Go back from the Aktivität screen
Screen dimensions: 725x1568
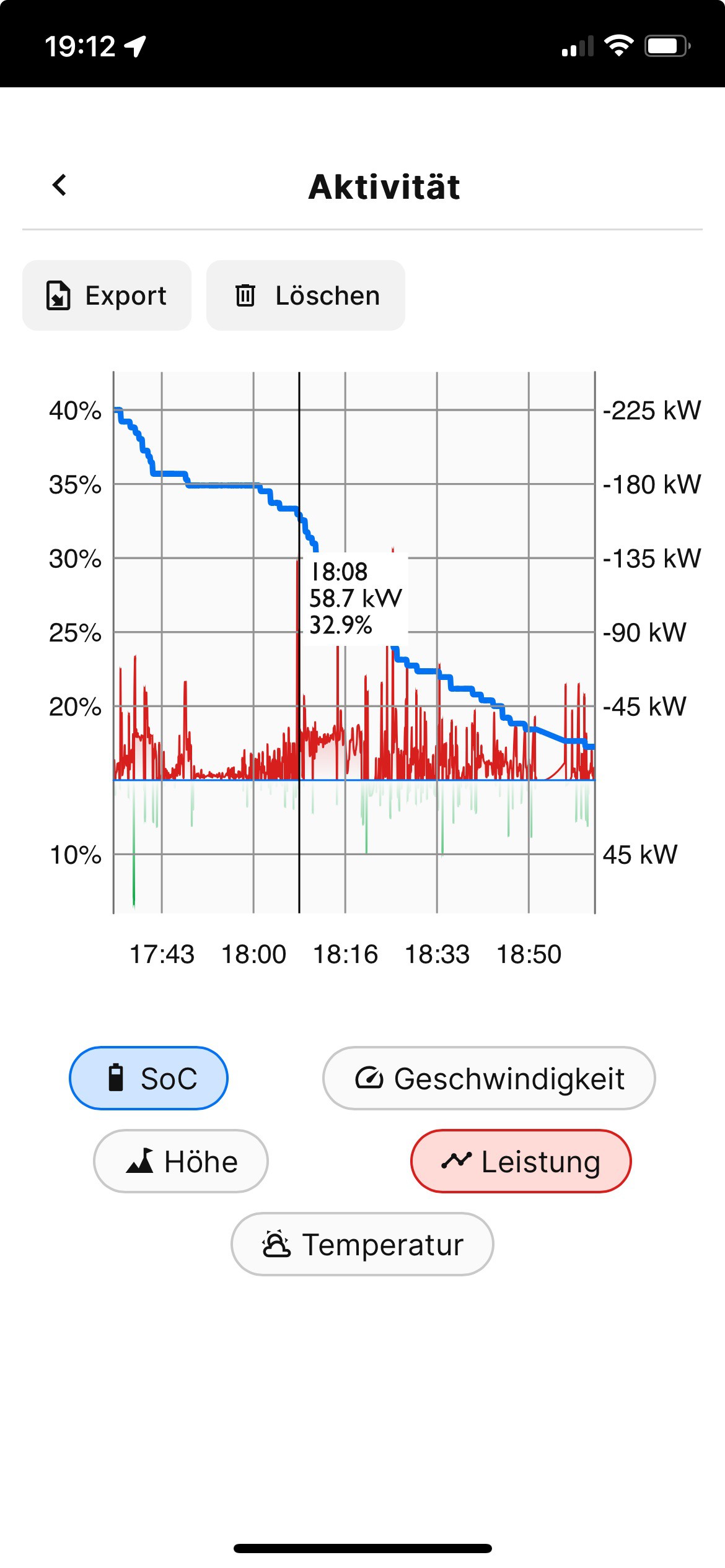click(x=59, y=185)
